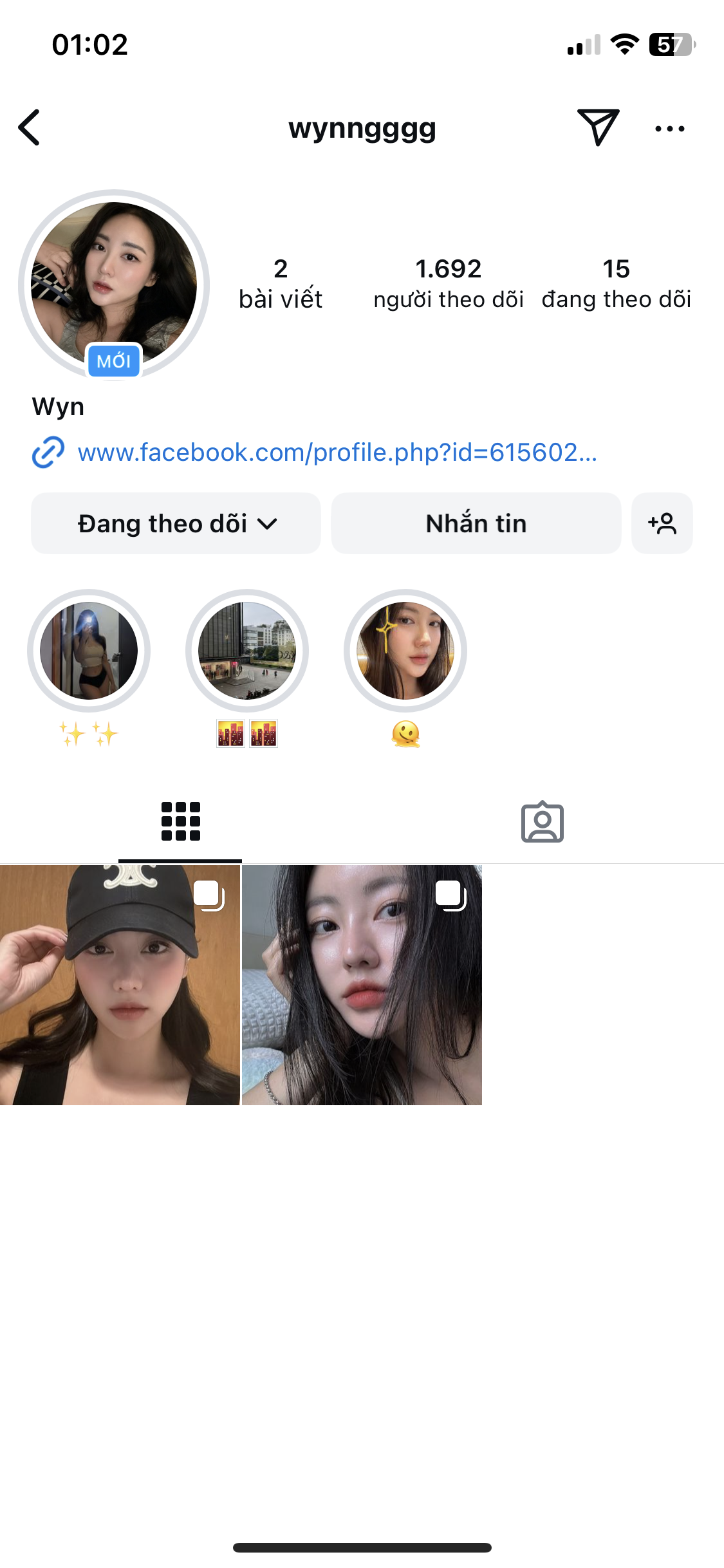Open the close-up selfie post

coord(362,985)
